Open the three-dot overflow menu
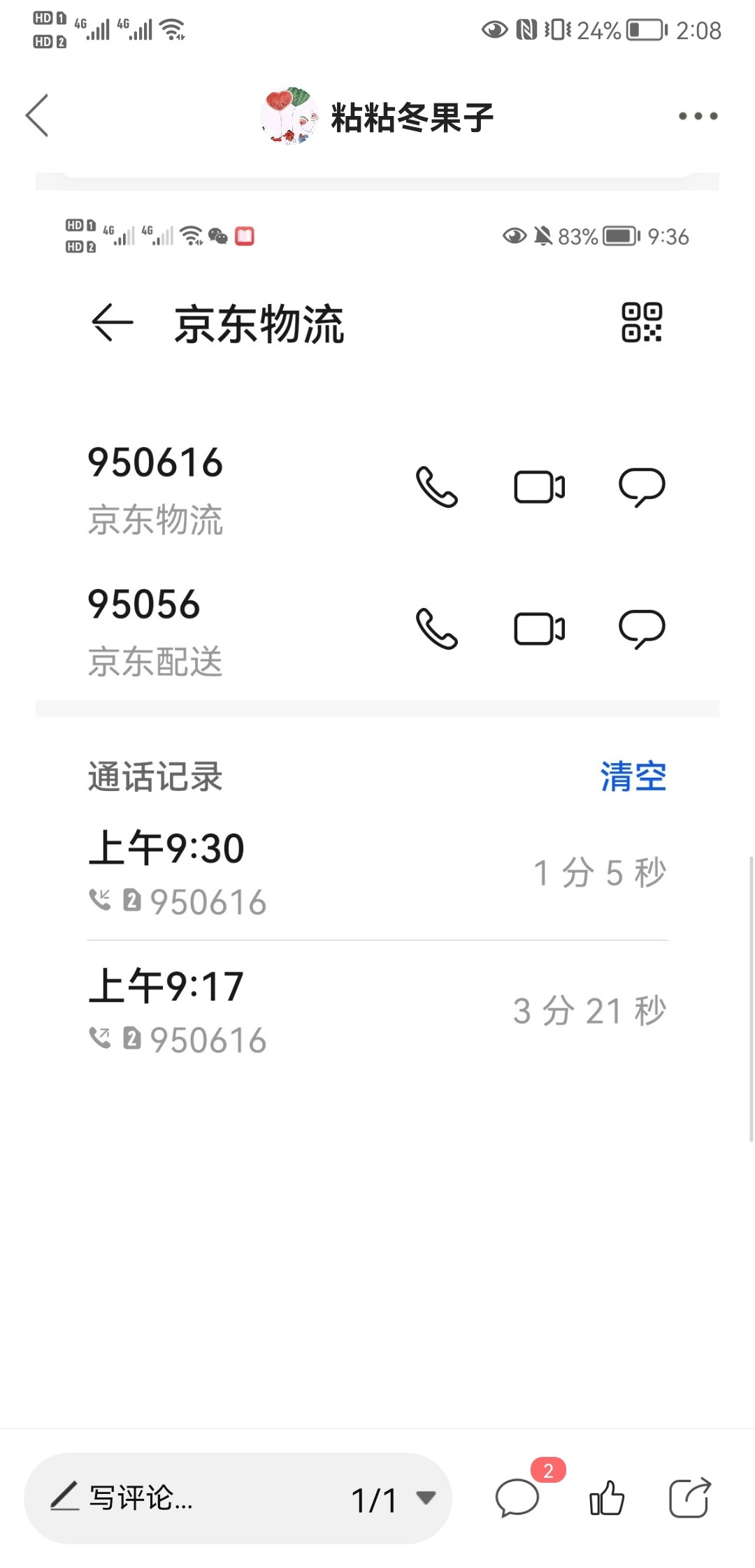Screen dimensions: 755x1568 [x=698, y=116]
